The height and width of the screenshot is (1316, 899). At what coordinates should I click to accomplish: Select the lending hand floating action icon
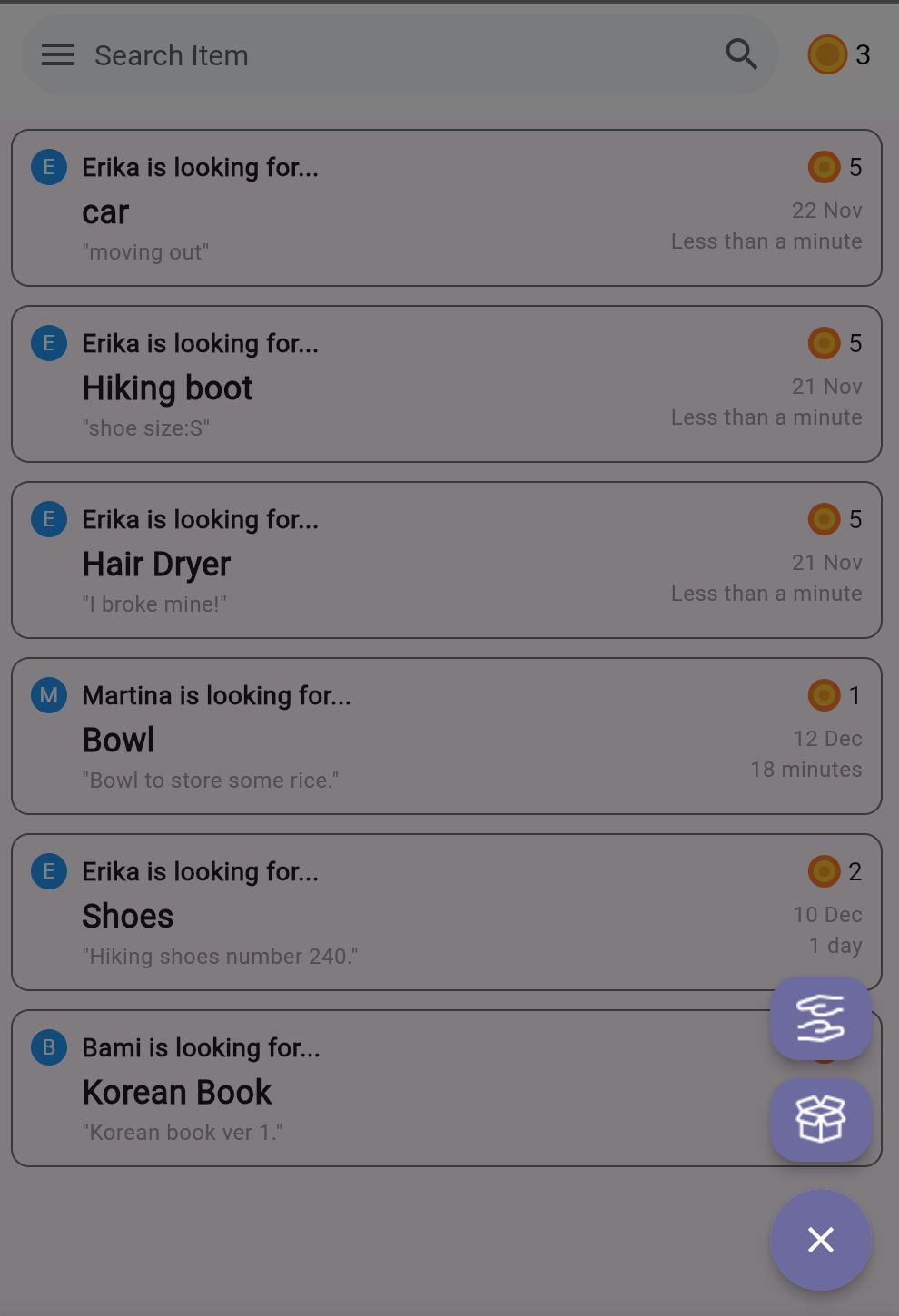click(x=820, y=1018)
